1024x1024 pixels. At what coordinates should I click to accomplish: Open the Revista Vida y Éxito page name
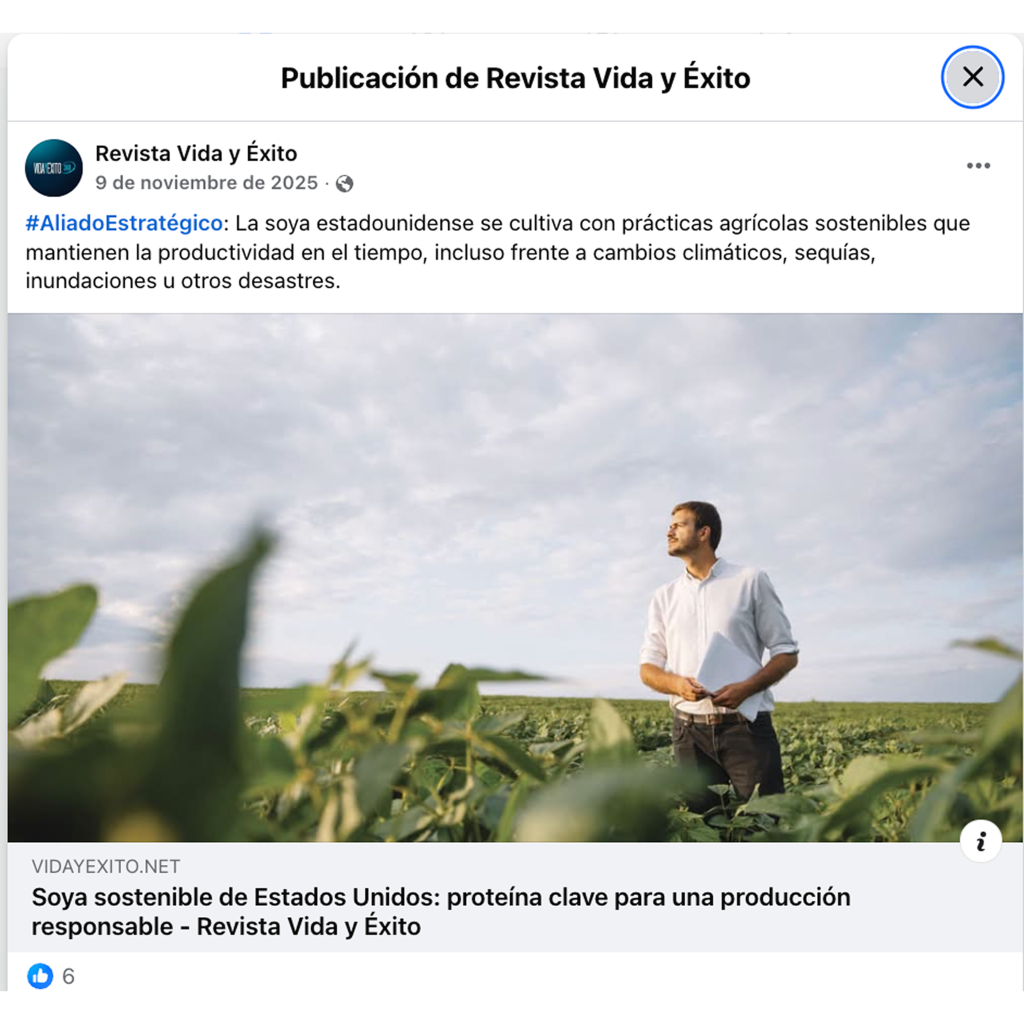coord(196,153)
